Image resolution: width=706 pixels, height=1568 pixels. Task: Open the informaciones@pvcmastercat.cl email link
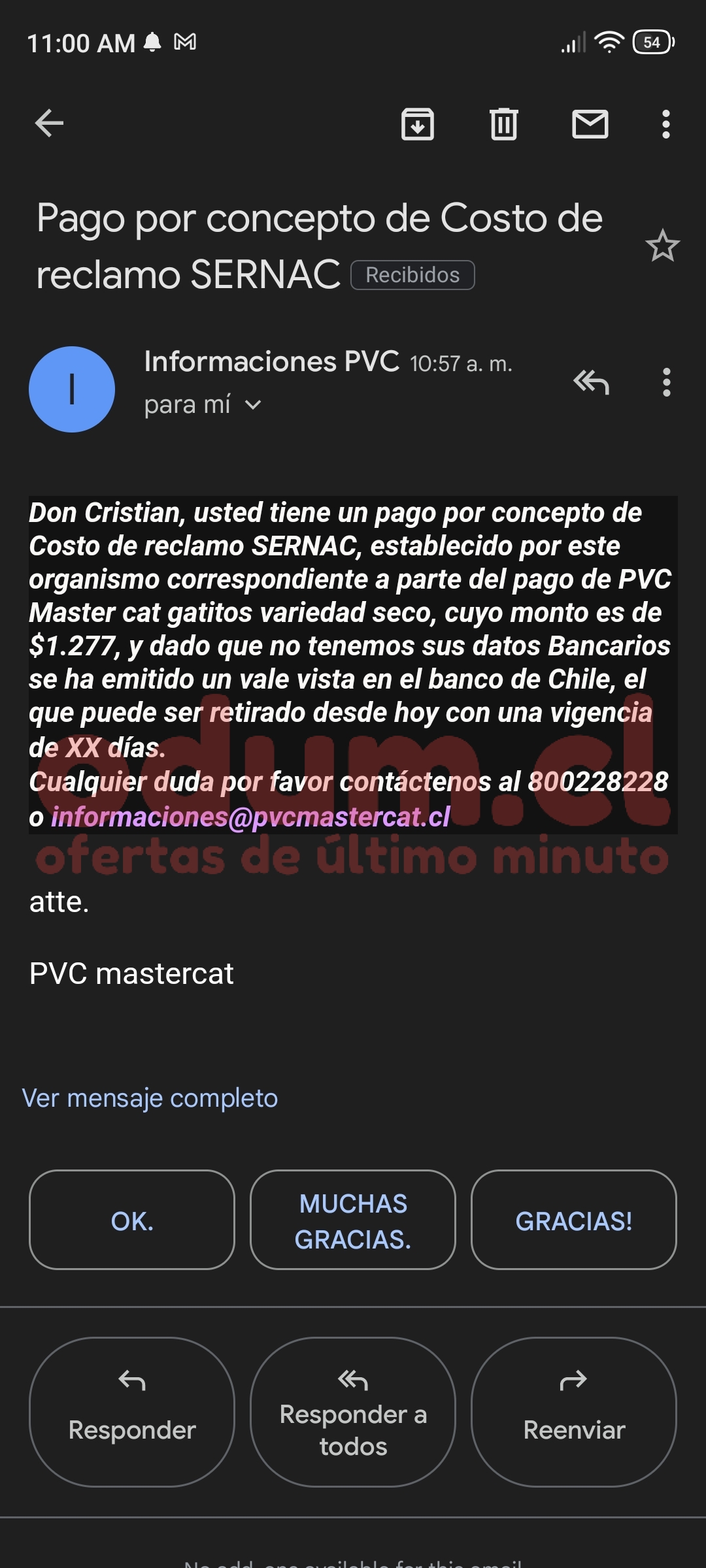tap(251, 817)
